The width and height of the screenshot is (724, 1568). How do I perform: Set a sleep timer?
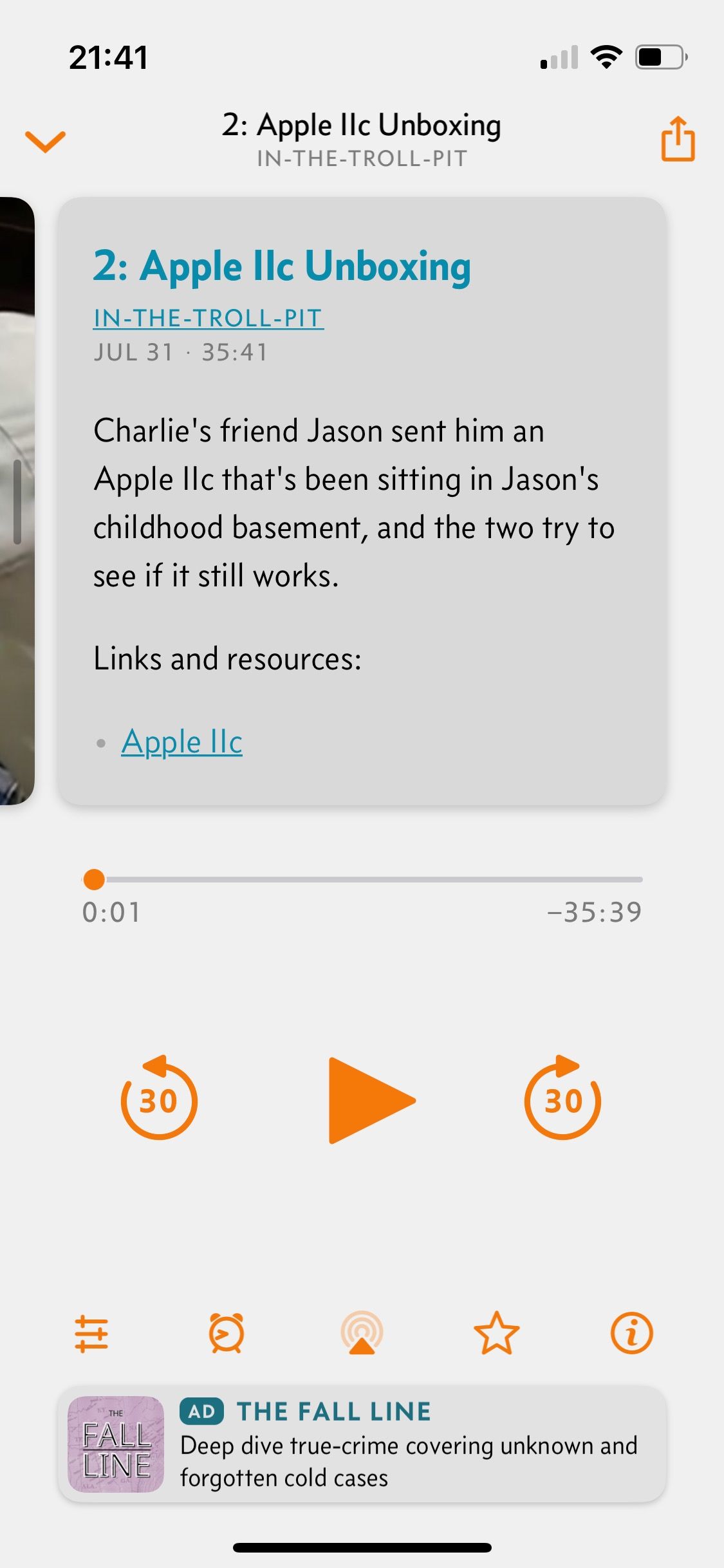227,1334
